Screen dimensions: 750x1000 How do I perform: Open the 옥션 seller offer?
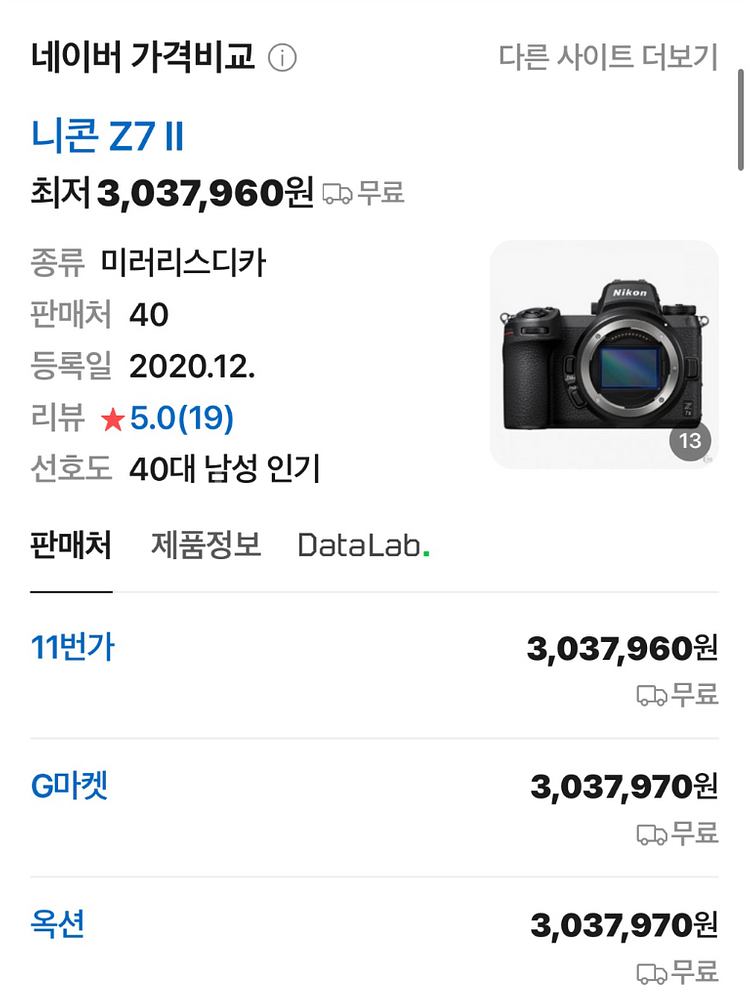[x=58, y=924]
